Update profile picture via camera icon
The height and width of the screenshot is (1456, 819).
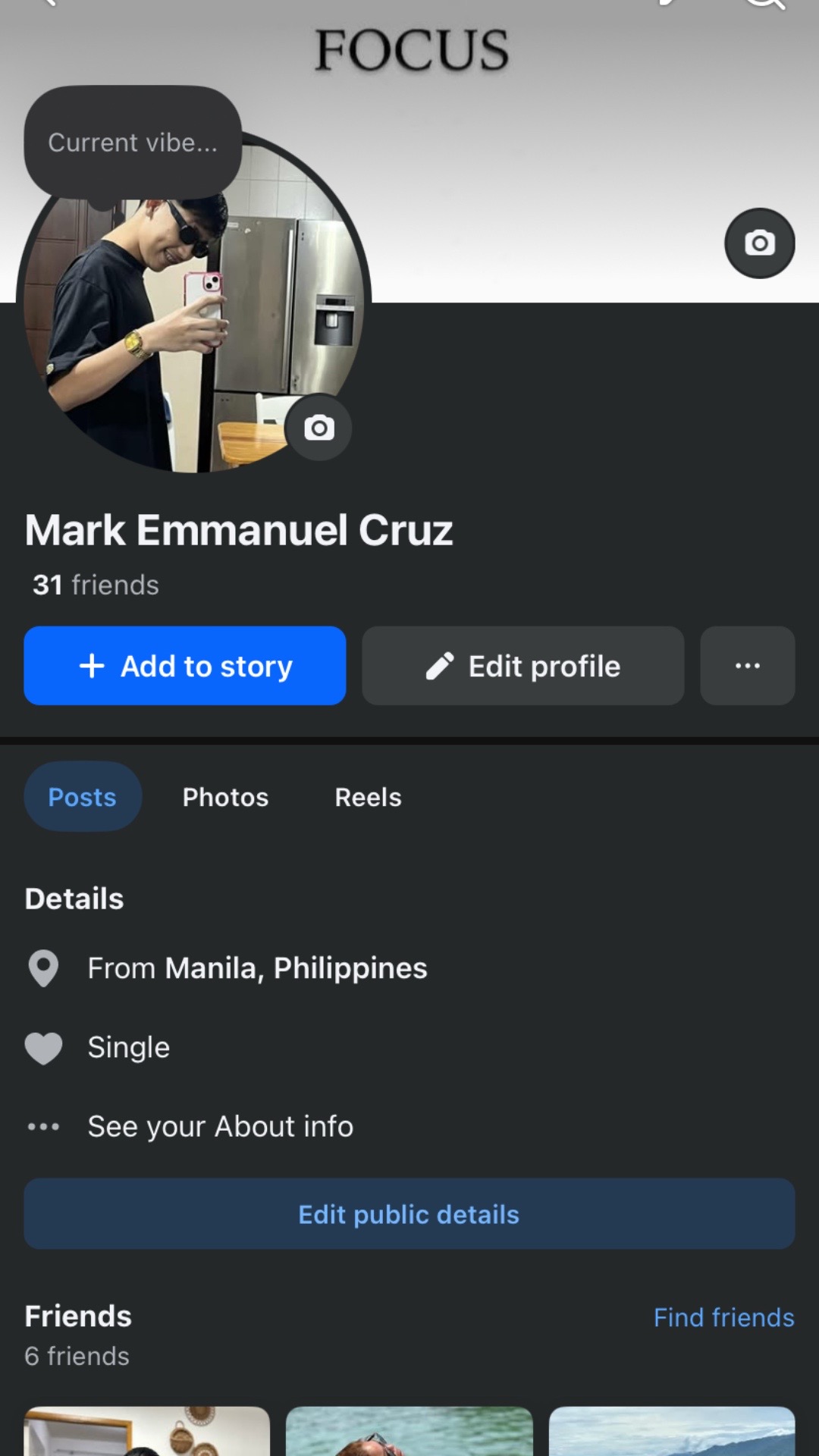(x=319, y=428)
